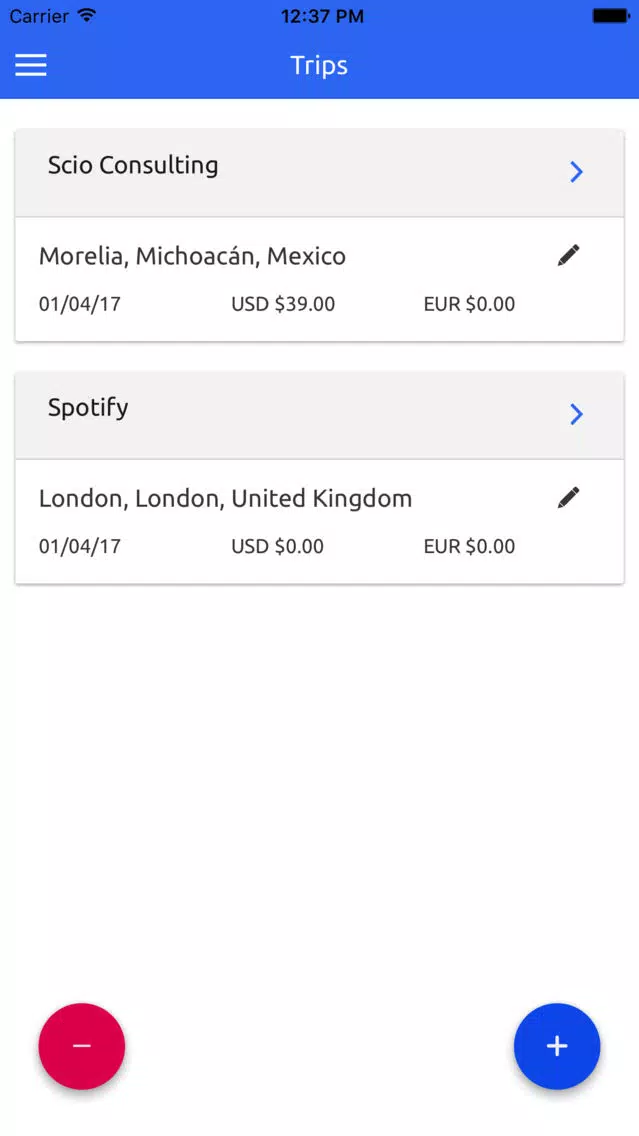Viewport: 639px width, 1136px height.
Task: Open the Scio Consulting chevron
Action: (576, 172)
